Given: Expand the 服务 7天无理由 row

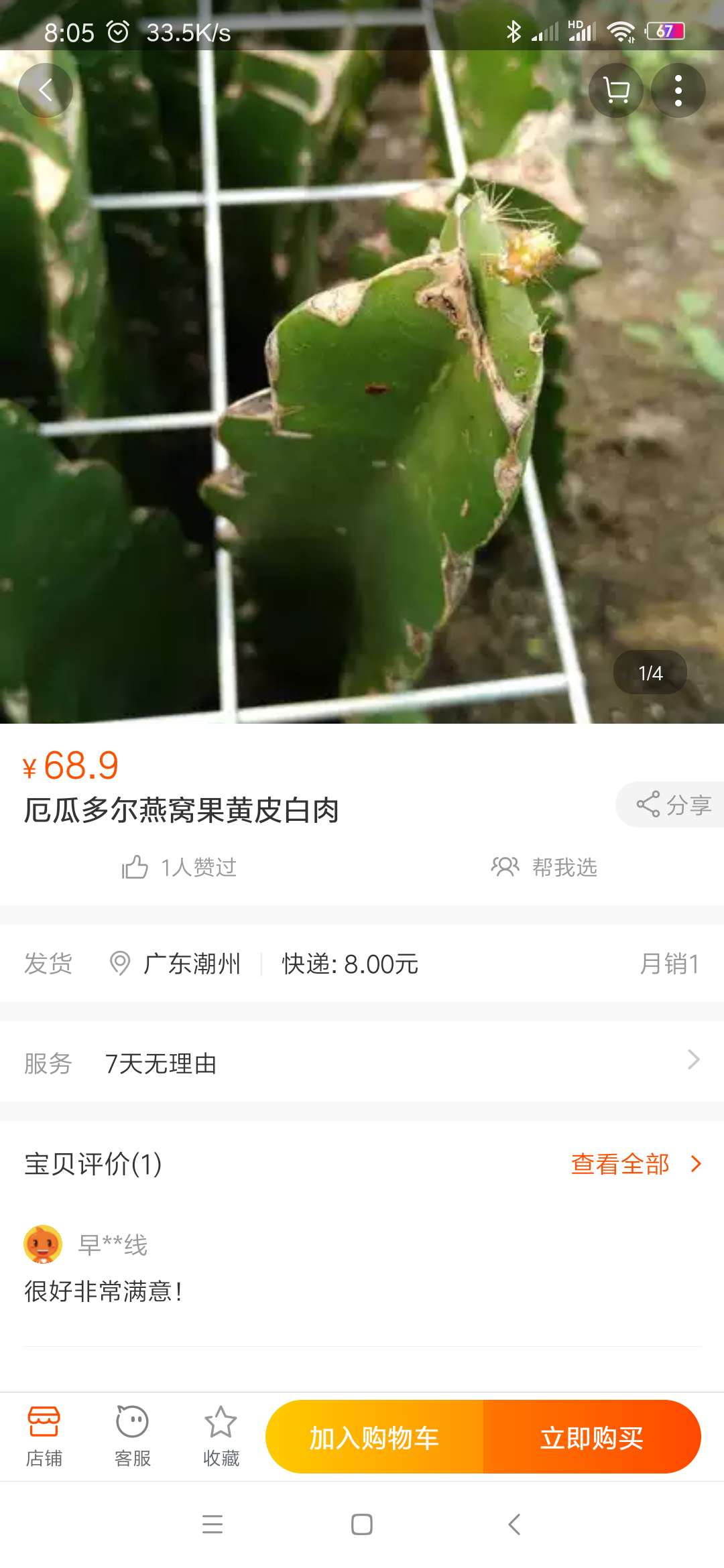Looking at the screenshot, I should 362,1063.
